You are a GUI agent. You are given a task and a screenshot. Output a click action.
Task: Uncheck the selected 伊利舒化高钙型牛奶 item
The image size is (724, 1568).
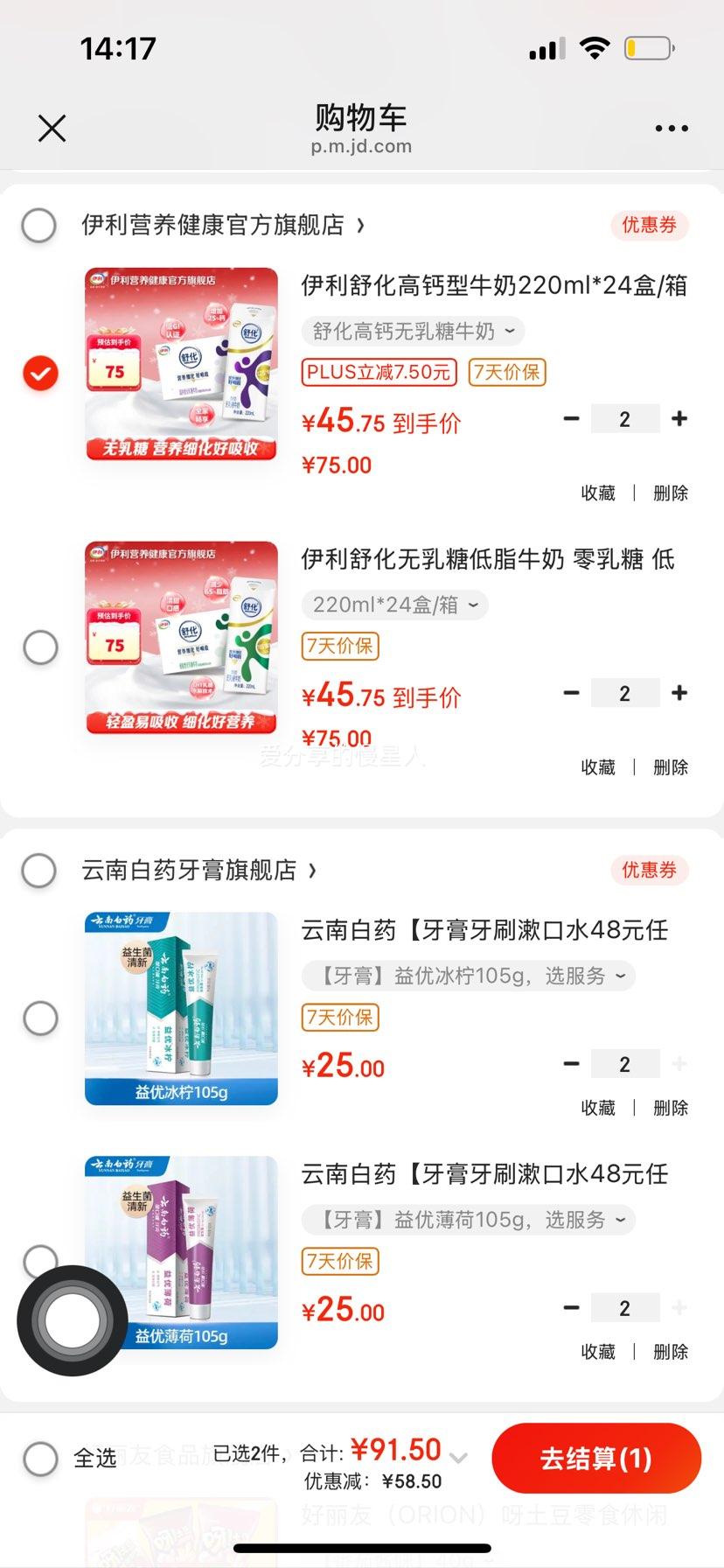[x=39, y=373]
